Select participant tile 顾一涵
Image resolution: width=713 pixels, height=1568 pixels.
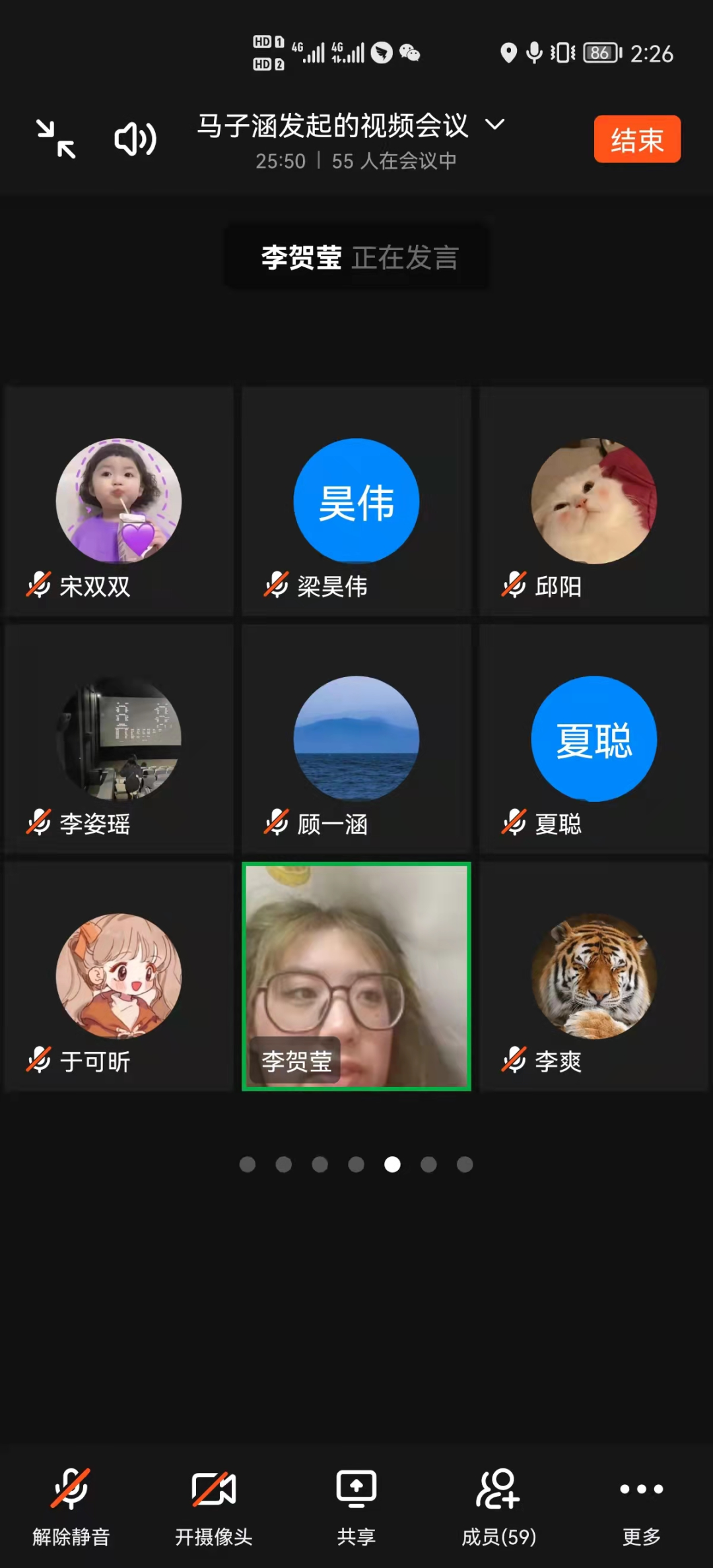coord(356,739)
